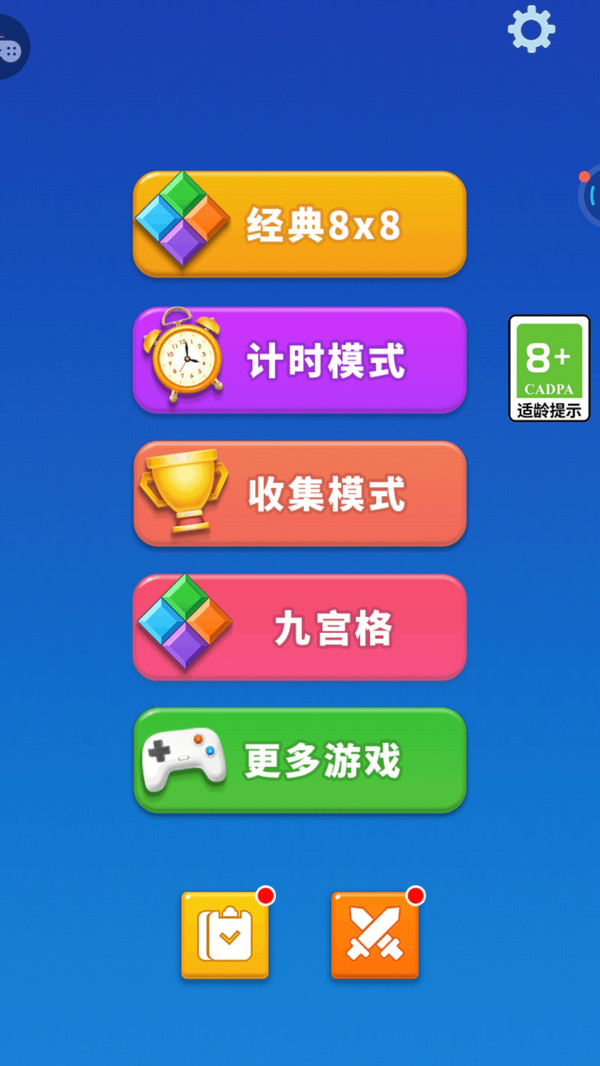Play the 九宫格 mode

(300, 628)
